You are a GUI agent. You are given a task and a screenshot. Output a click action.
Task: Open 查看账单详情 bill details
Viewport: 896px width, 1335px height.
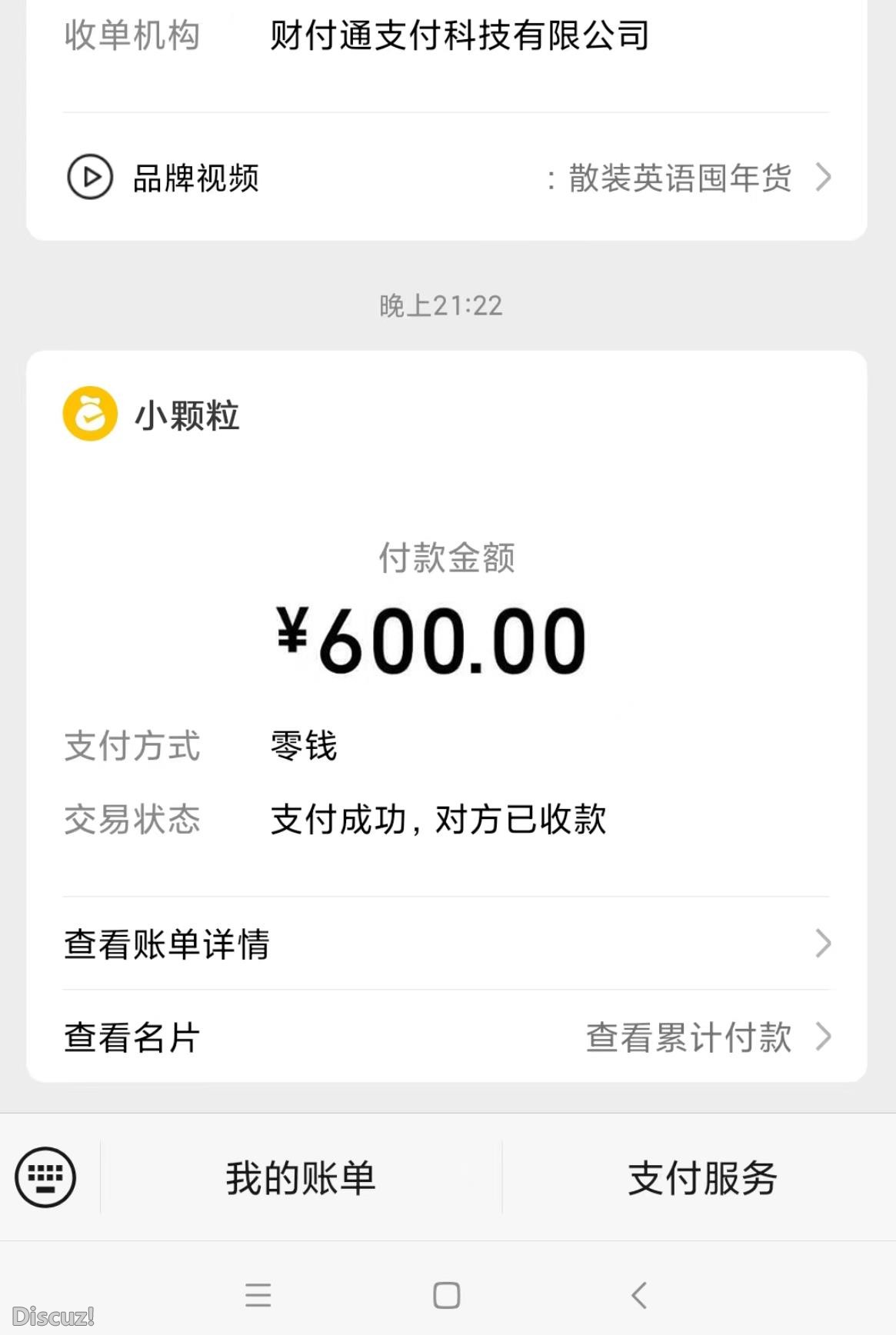coord(446,944)
